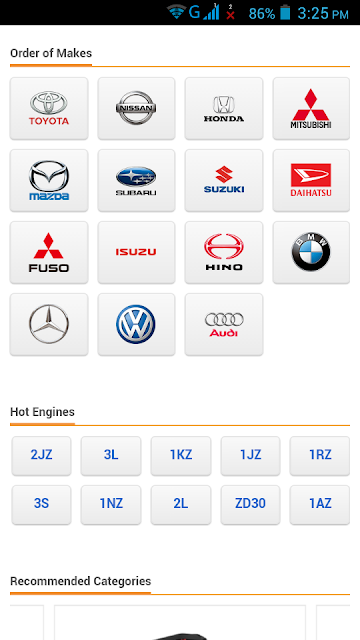Open the Volkswagen make tile
Screen dimensions: 360x640
tap(136, 324)
